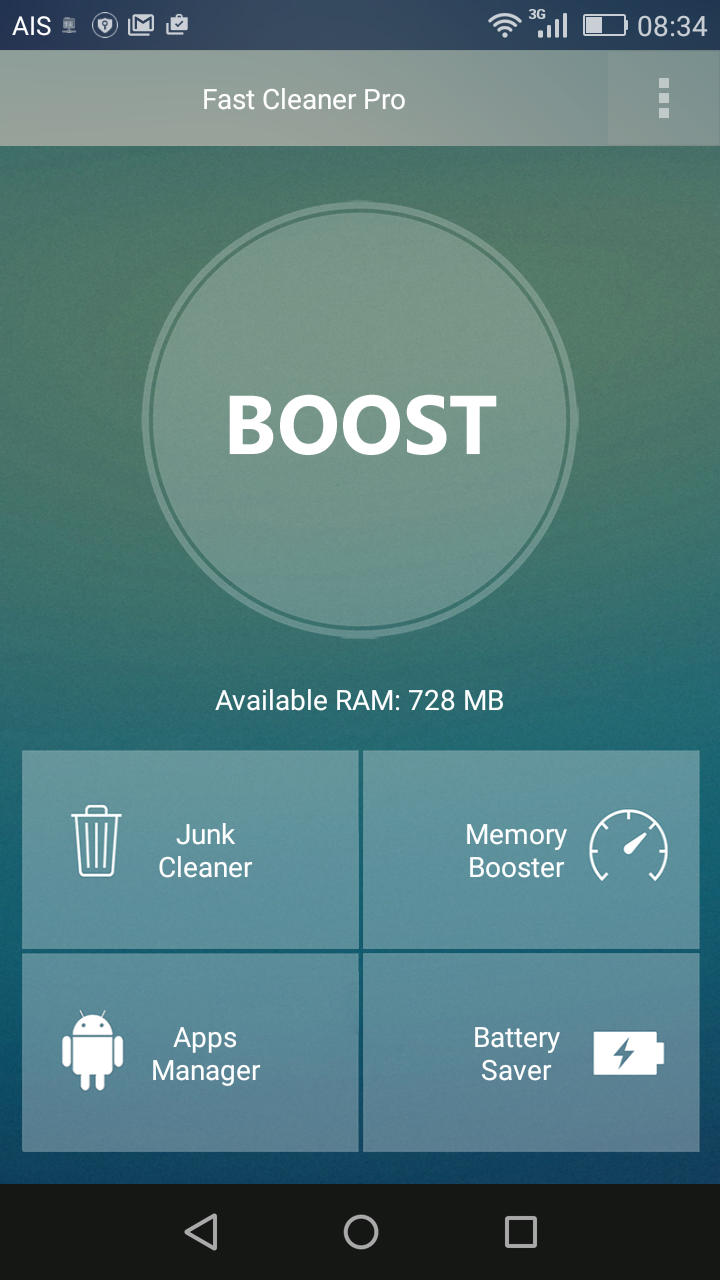
Task: Tap the big BOOST circle
Action: pyautogui.click(x=360, y=422)
